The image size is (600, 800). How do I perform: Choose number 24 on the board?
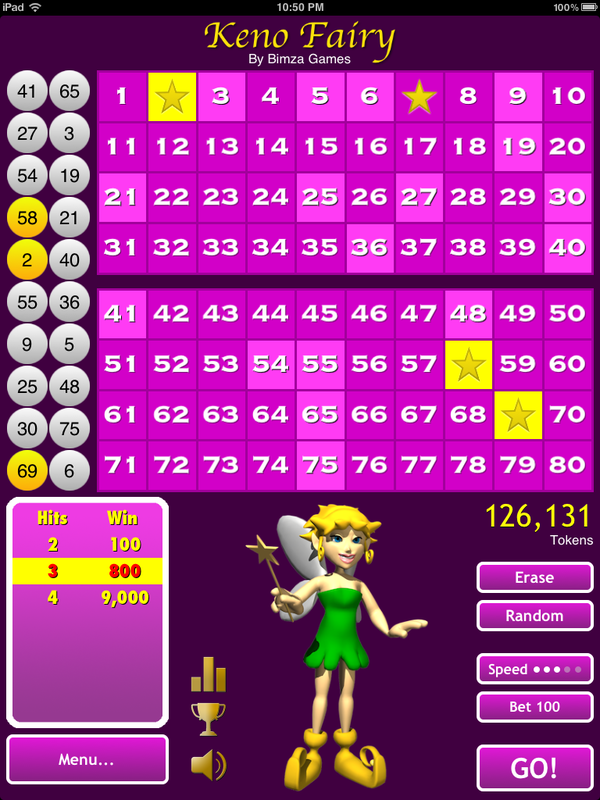click(271, 197)
